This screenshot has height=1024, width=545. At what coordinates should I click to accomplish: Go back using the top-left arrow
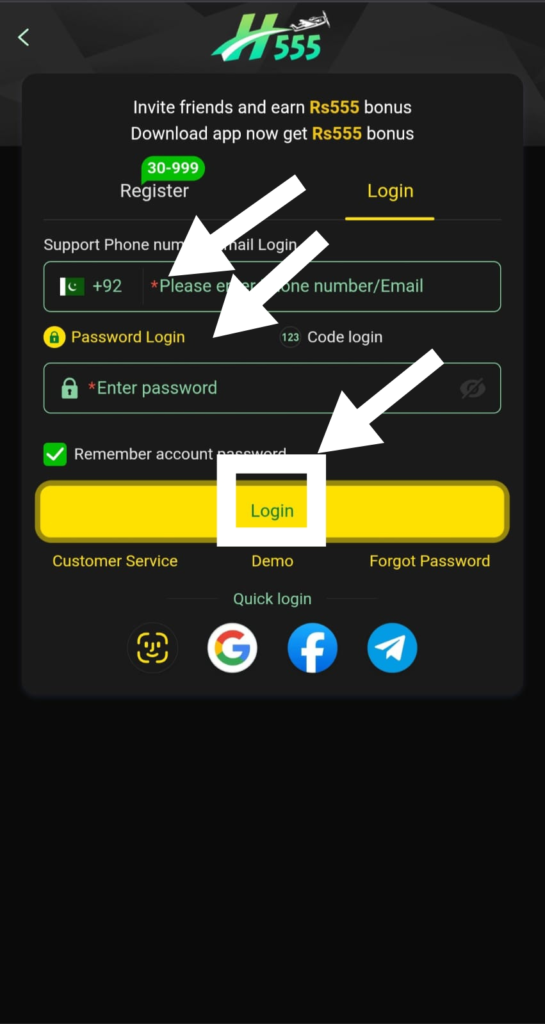coord(23,37)
